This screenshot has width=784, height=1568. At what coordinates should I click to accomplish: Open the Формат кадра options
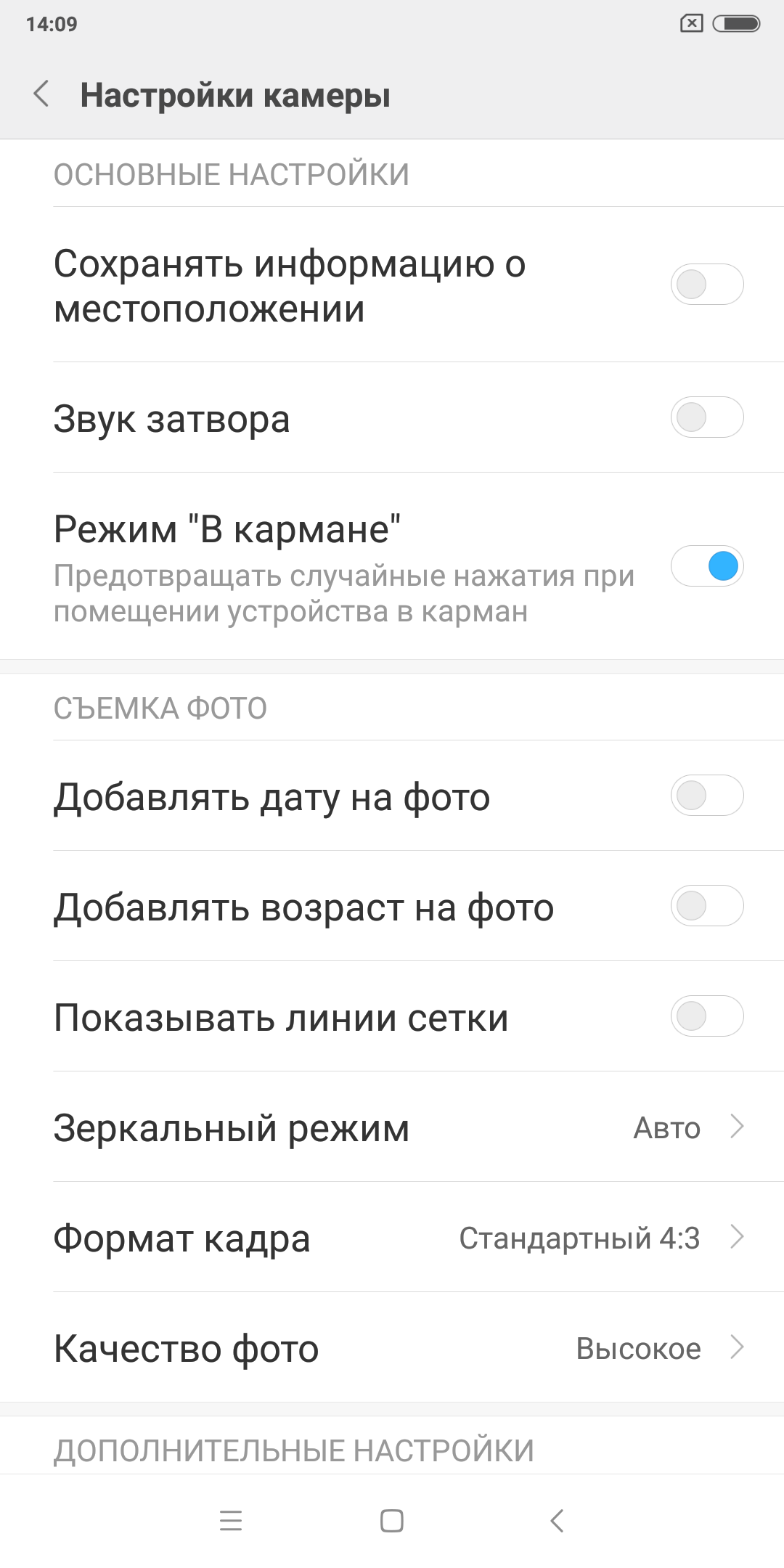pos(392,1237)
